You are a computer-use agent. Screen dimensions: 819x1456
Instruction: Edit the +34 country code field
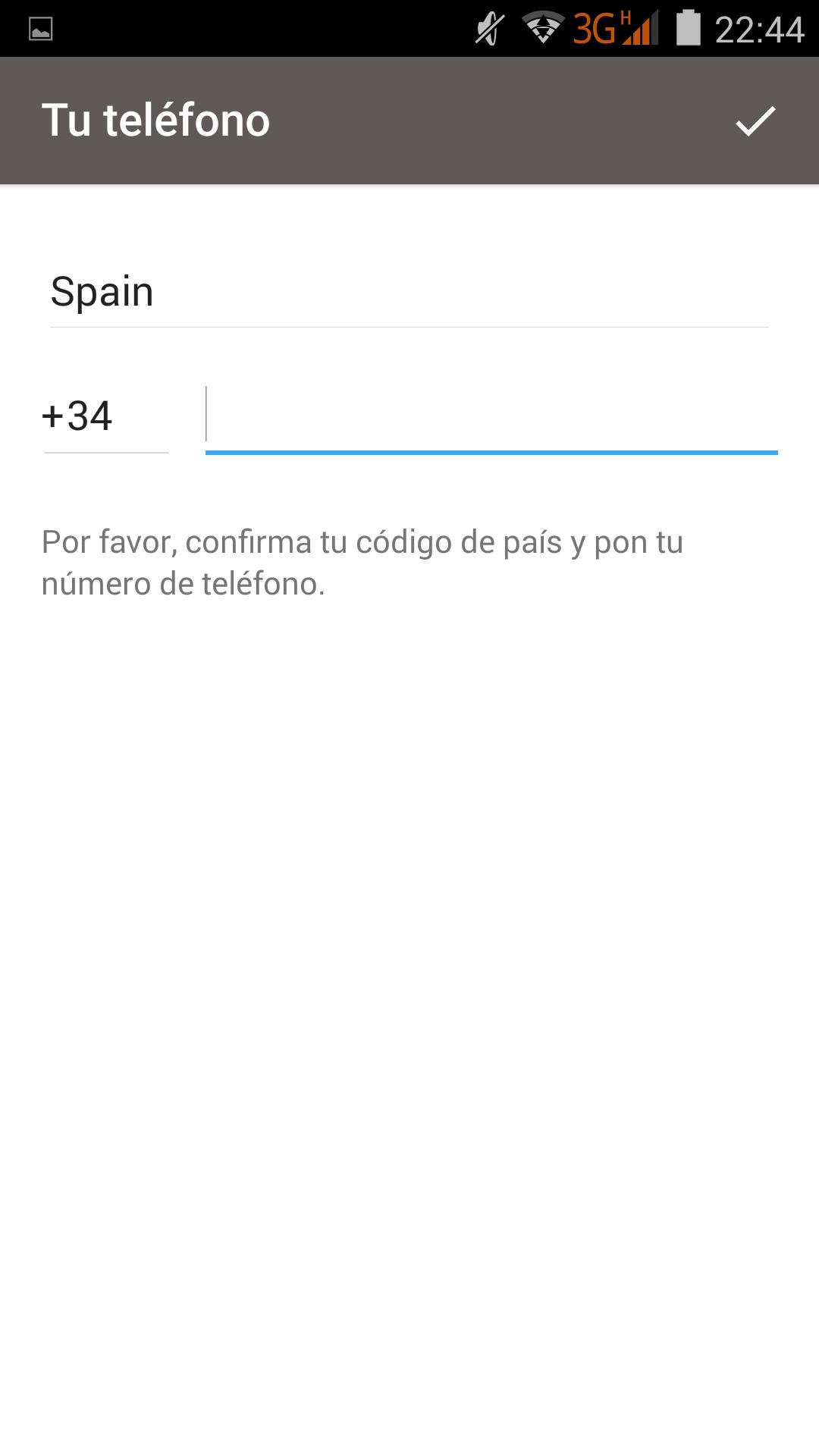click(x=105, y=416)
